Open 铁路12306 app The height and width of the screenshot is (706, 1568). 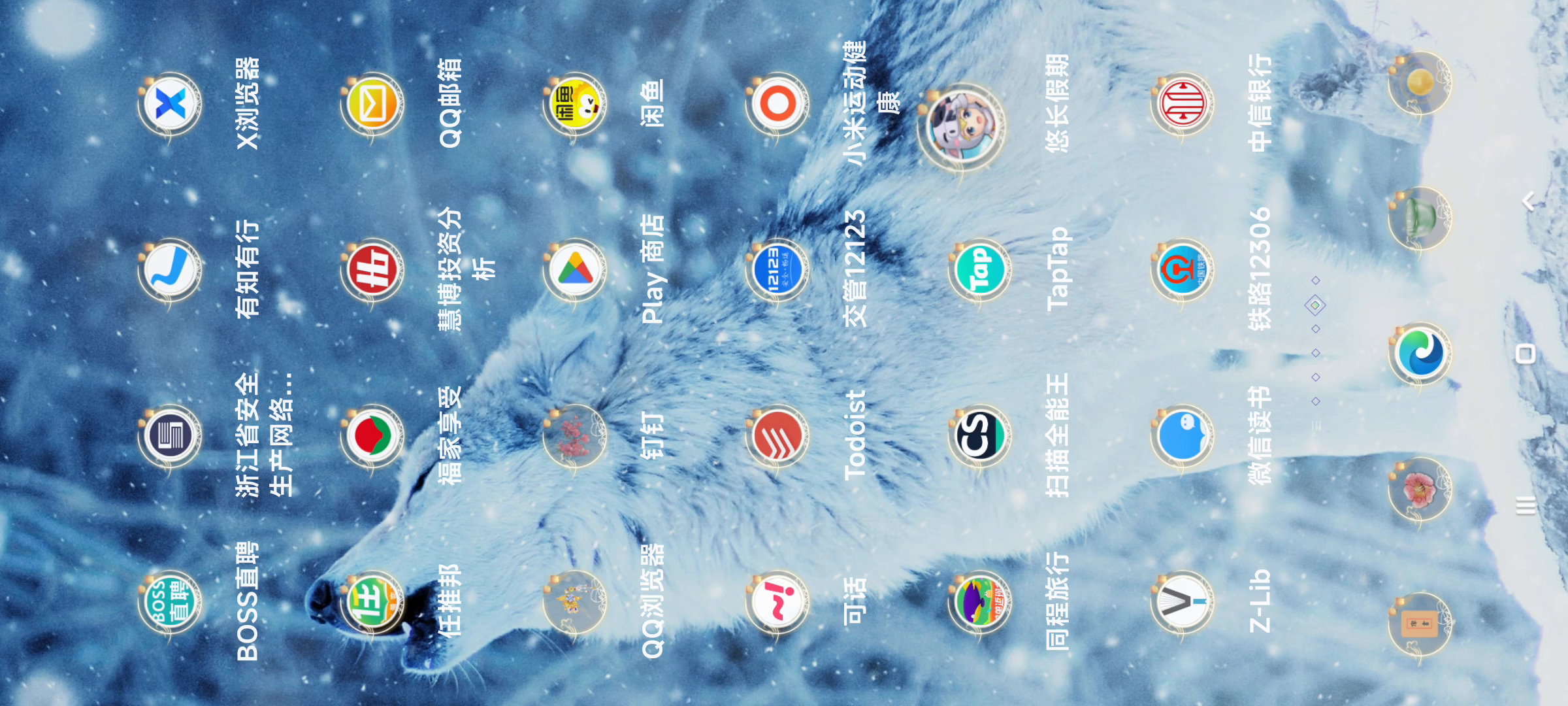click(x=1182, y=271)
